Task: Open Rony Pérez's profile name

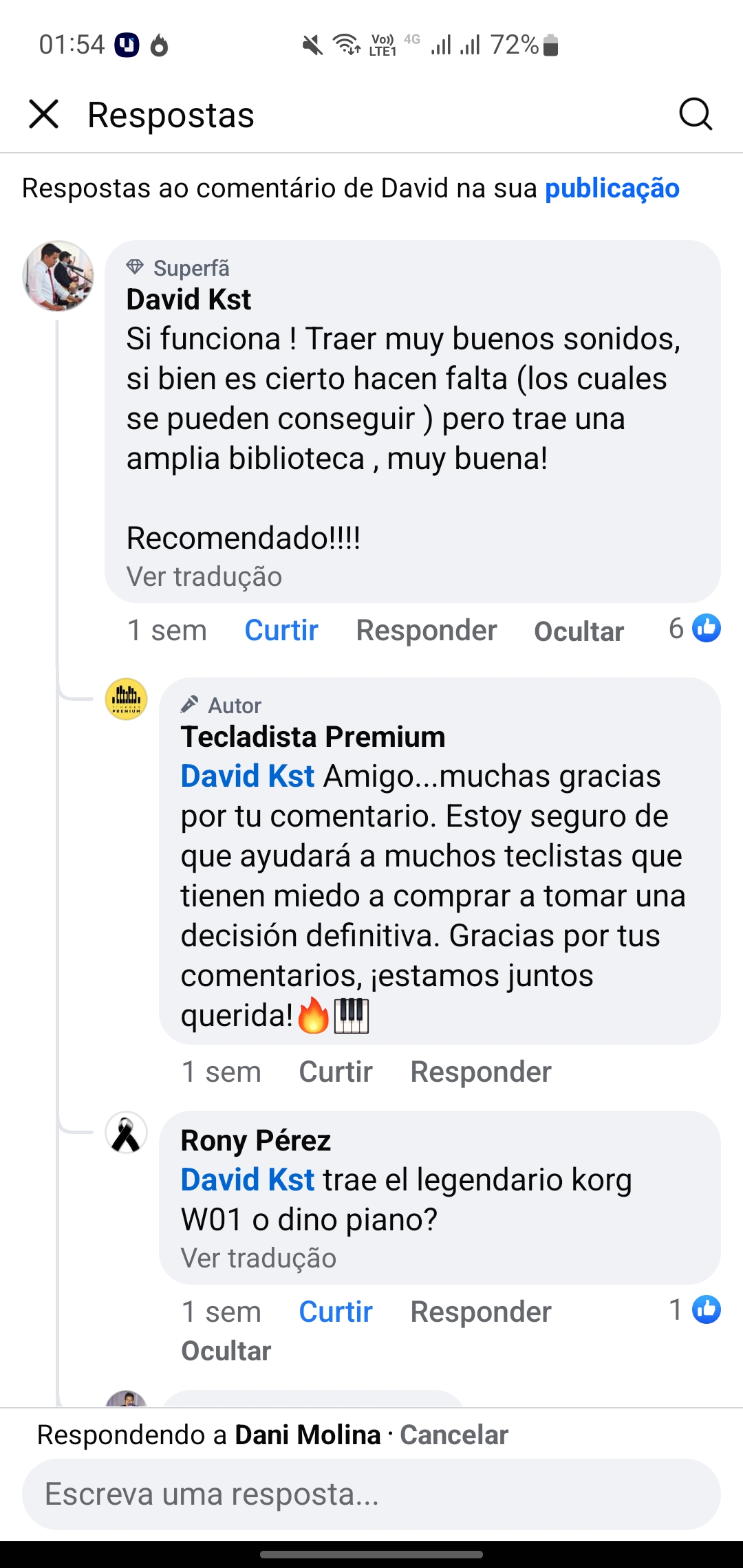Action: pyautogui.click(x=256, y=1140)
